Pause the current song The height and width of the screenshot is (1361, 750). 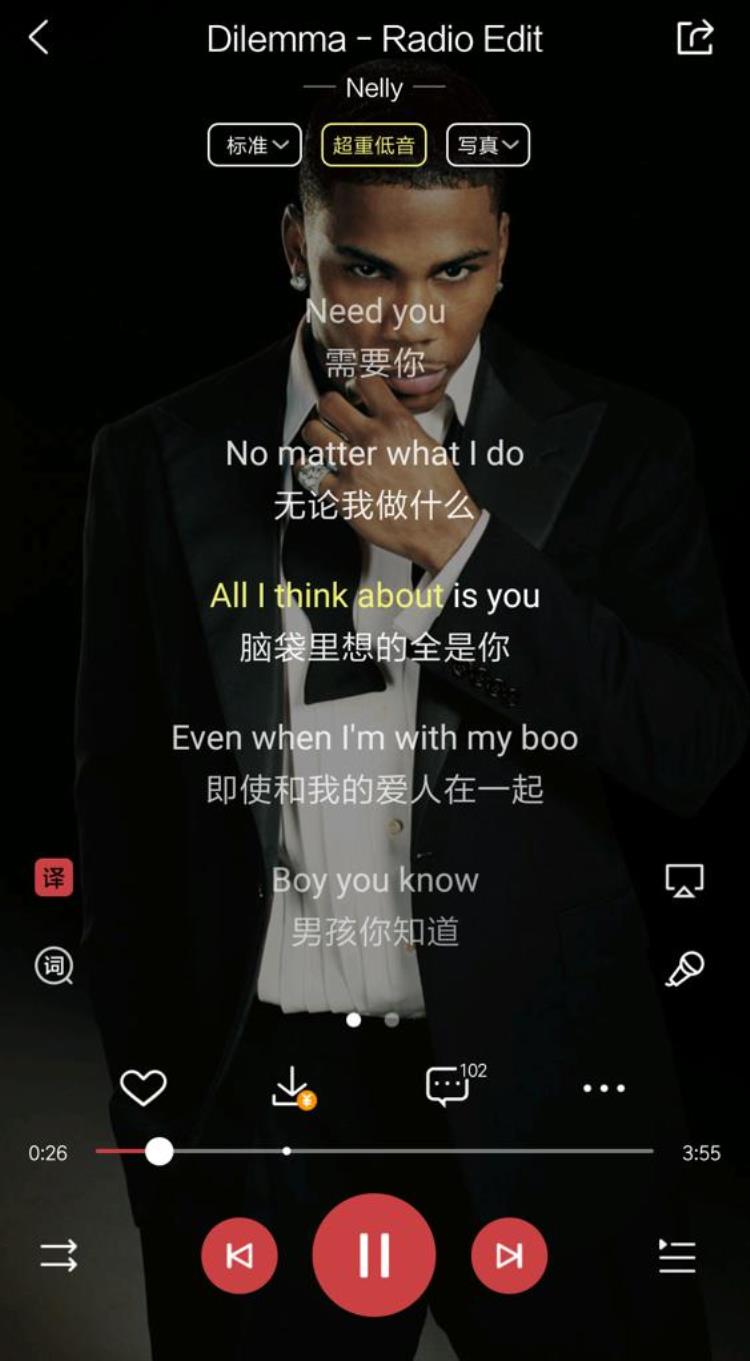pyautogui.click(x=374, y=1255)
